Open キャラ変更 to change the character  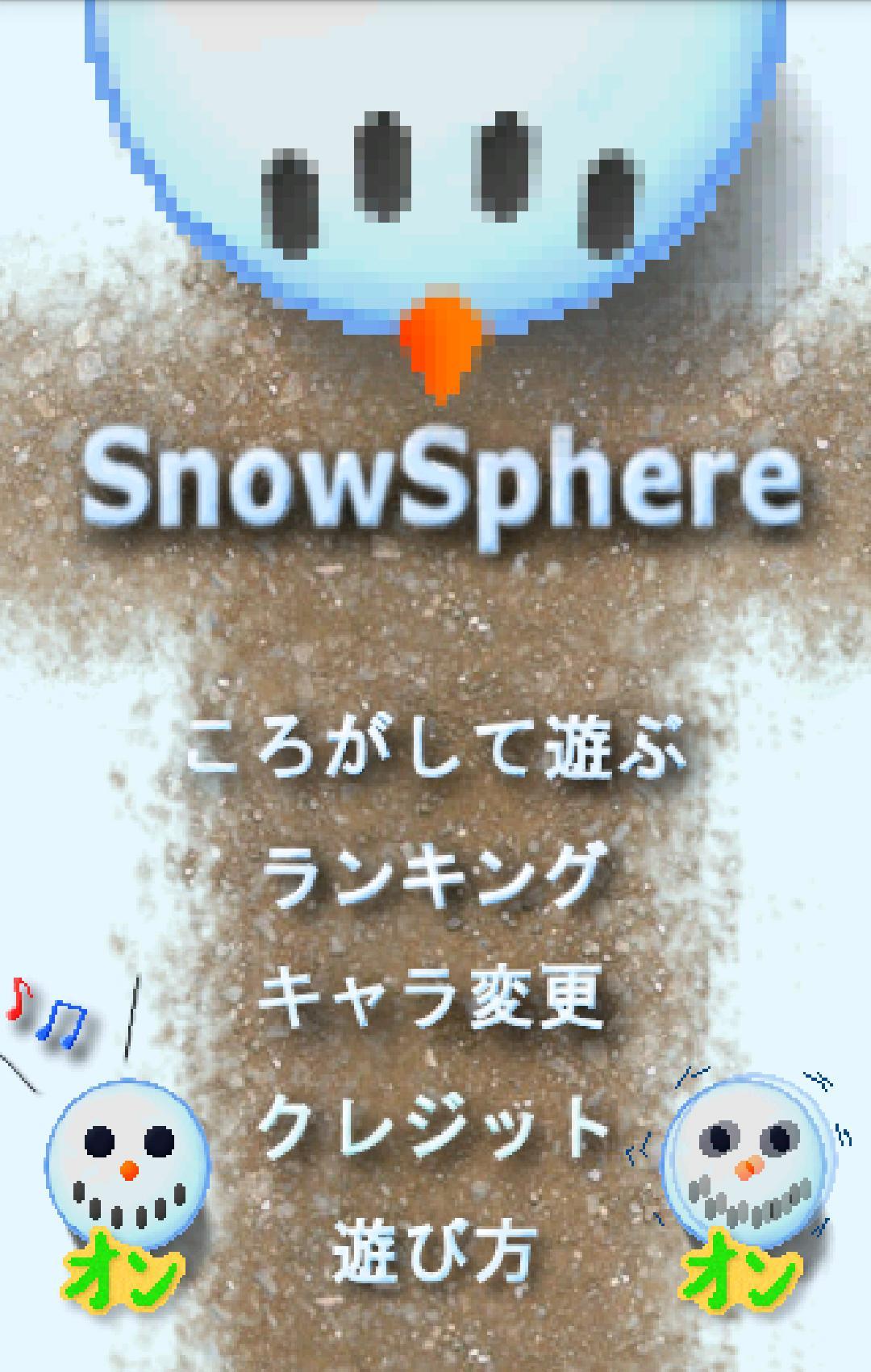[431, 998]
